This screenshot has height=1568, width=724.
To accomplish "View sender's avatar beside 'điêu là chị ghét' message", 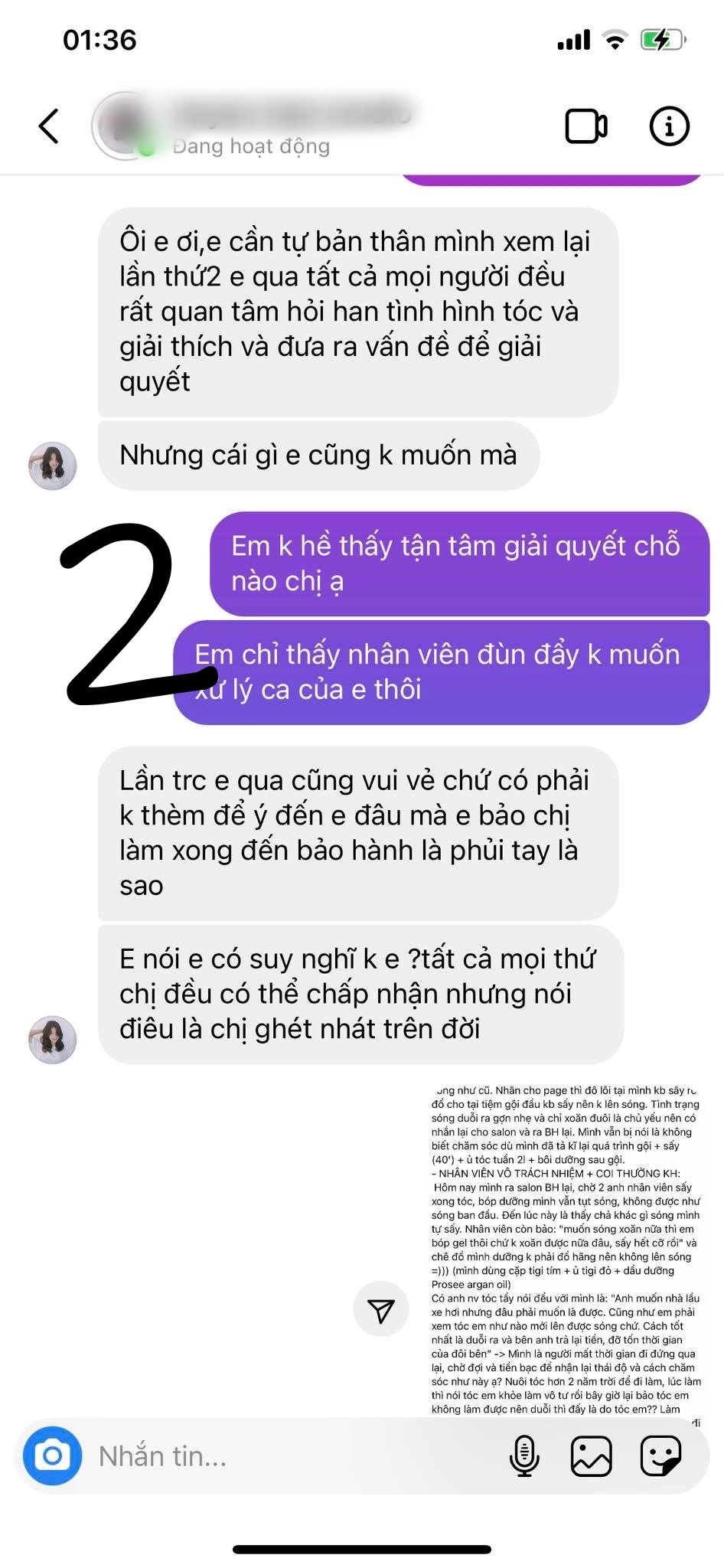I will click(52, 1039).
